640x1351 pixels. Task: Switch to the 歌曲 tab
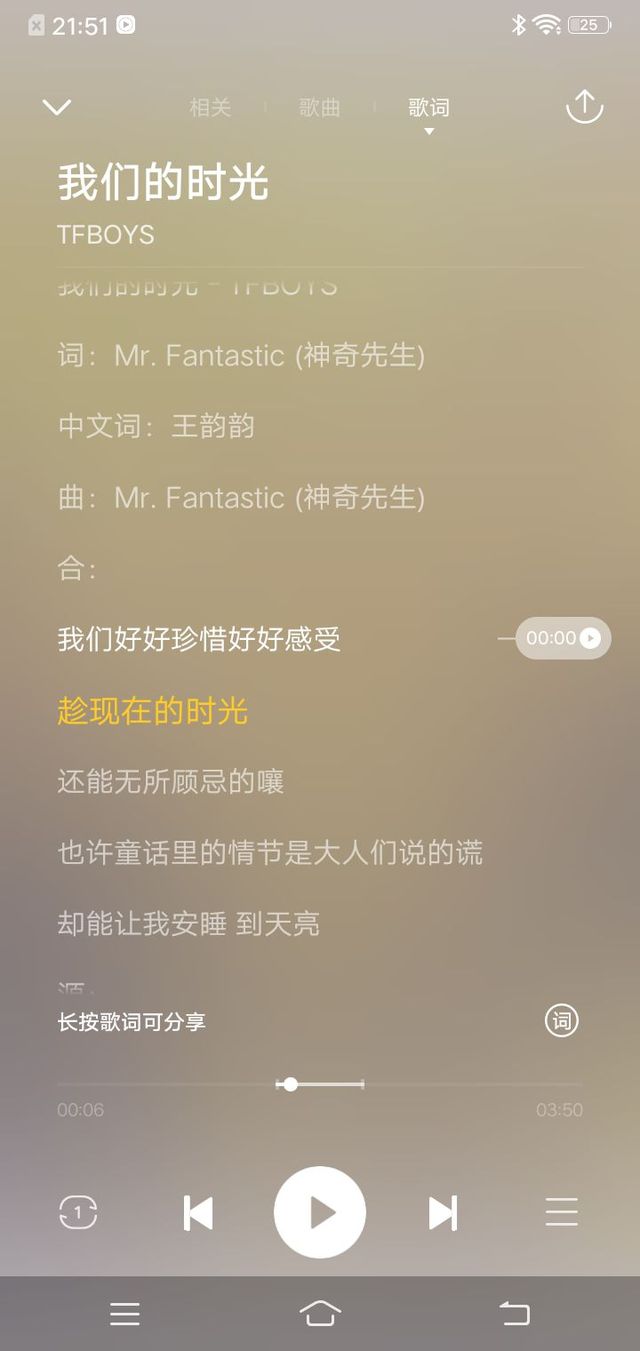(320, 108)
